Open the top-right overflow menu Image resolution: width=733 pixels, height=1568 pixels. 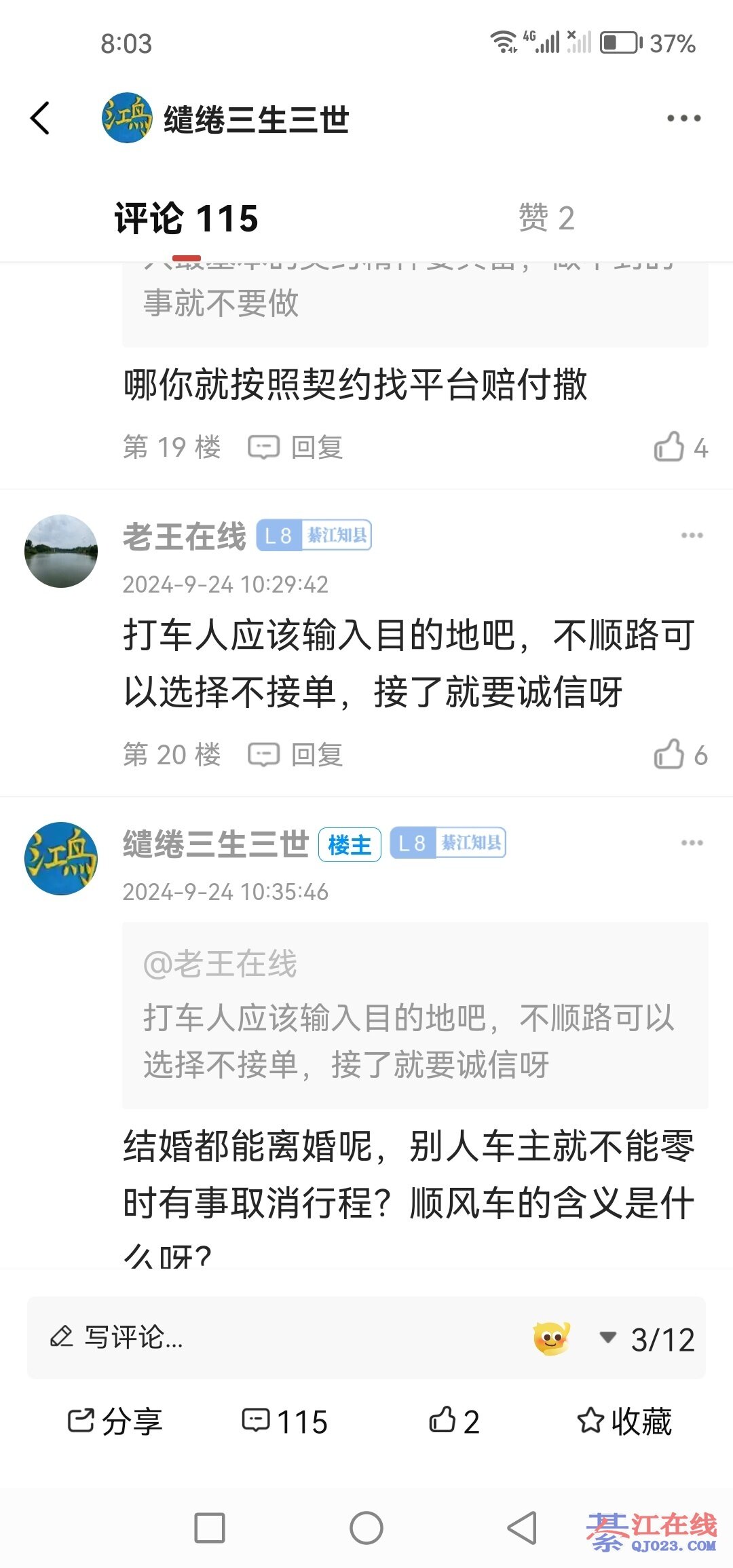683,118
